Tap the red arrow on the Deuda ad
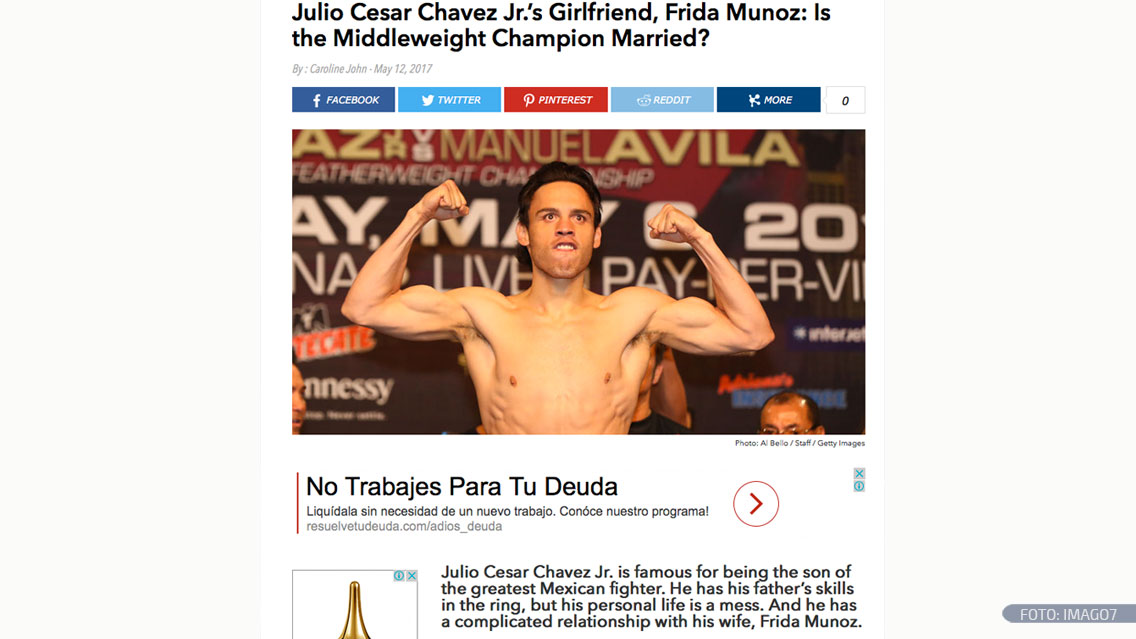 pyautogui.click(x=755, y=504)
